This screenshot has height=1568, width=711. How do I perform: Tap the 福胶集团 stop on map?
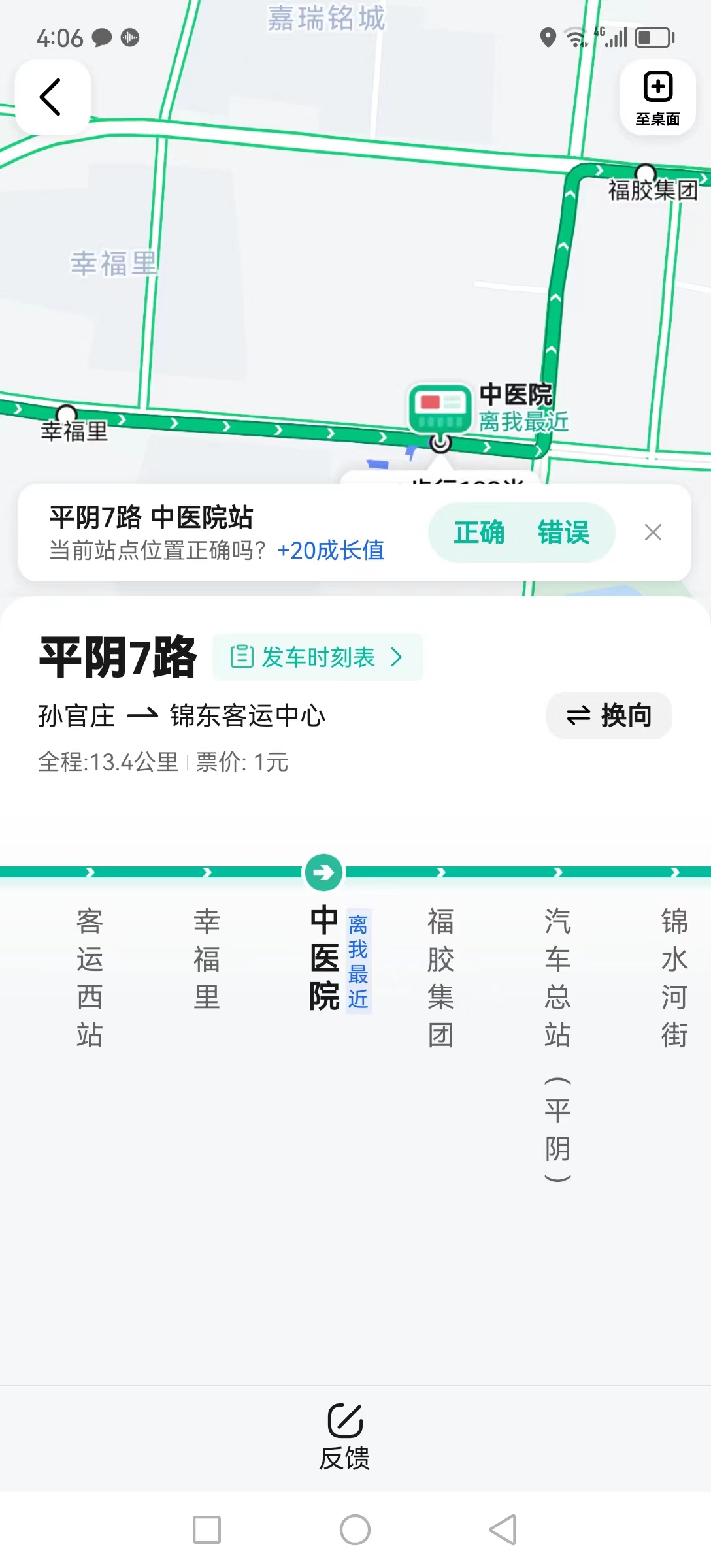[645, 172]
